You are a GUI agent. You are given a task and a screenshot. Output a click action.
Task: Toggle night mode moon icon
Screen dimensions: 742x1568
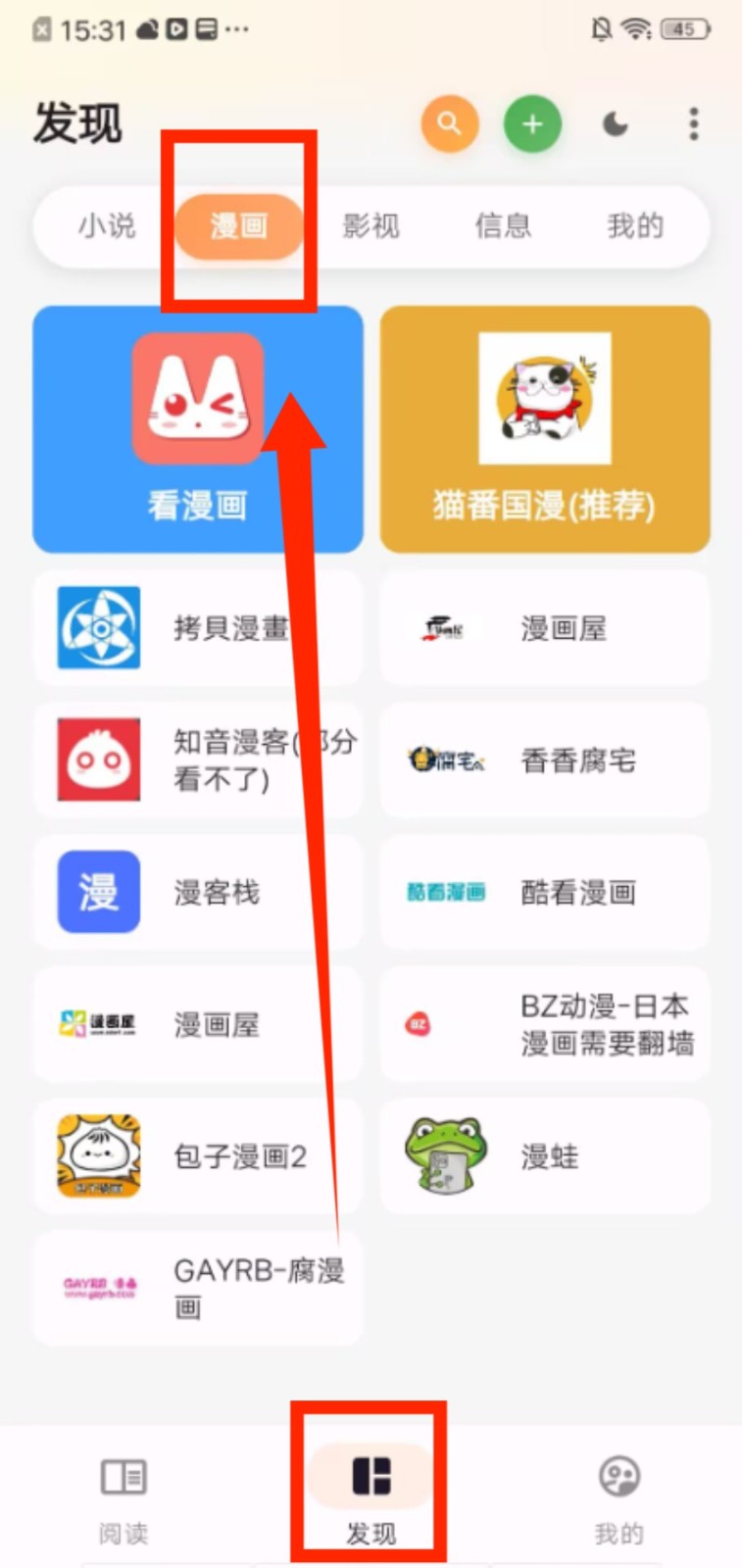tap(615, 123)
